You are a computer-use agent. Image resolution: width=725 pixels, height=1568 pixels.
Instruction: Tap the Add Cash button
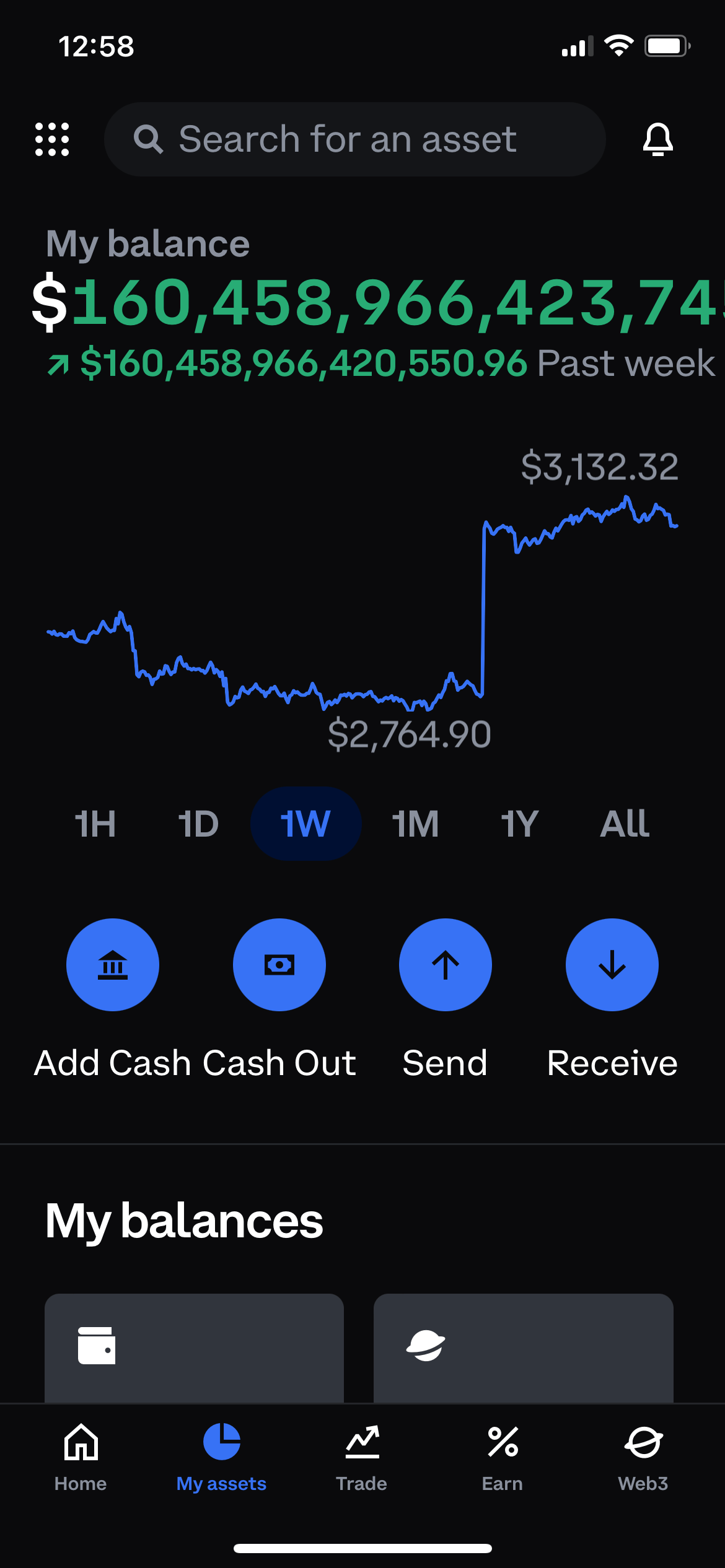pos(113,965)
